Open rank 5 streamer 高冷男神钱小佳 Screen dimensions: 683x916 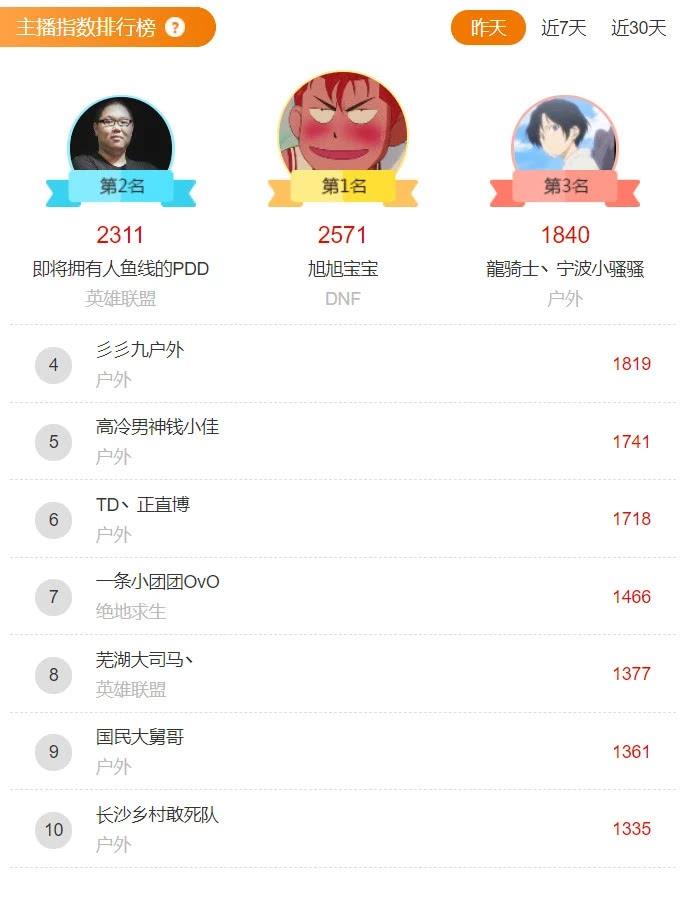coord(157,427)
